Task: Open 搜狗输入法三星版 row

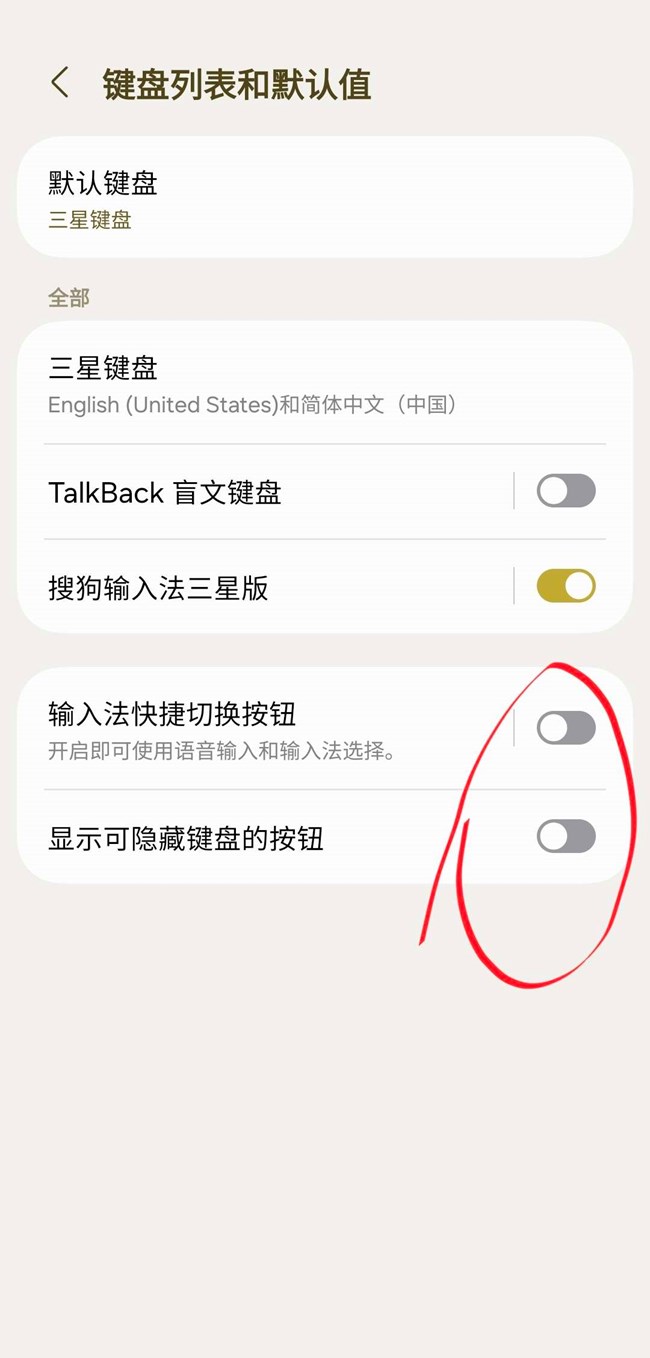Action: pyautogui.click(x=265, y=587)
